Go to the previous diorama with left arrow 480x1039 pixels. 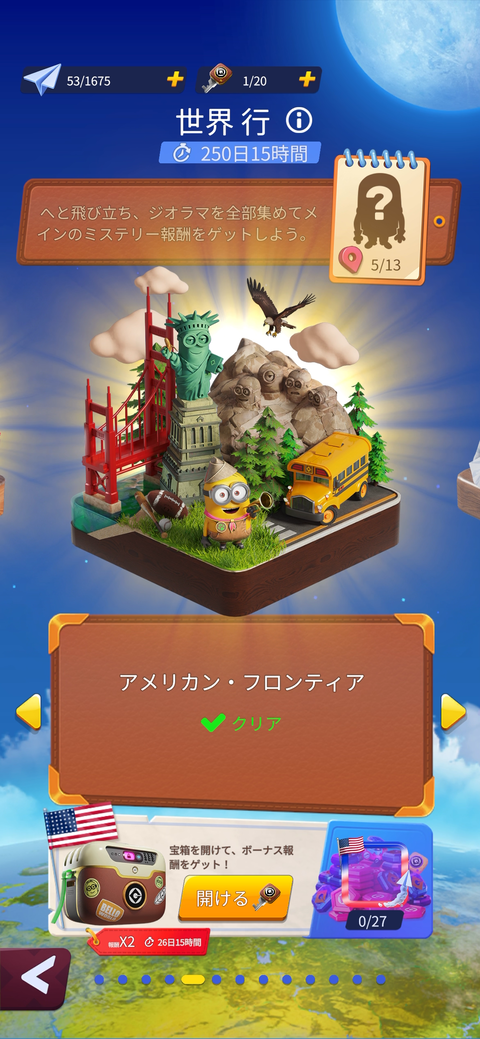[29, 712]
